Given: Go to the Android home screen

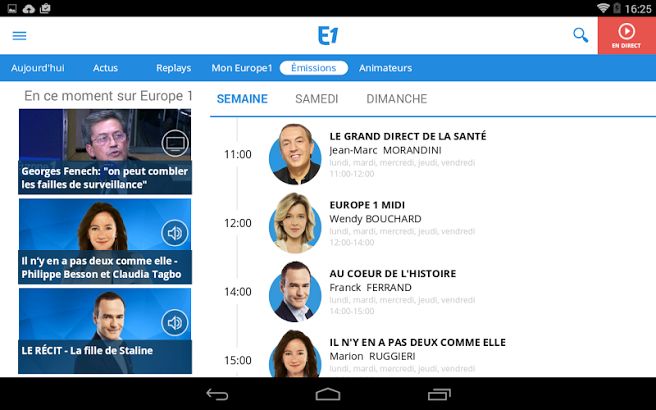Looking at the screenshot, I should coord(328,394).
